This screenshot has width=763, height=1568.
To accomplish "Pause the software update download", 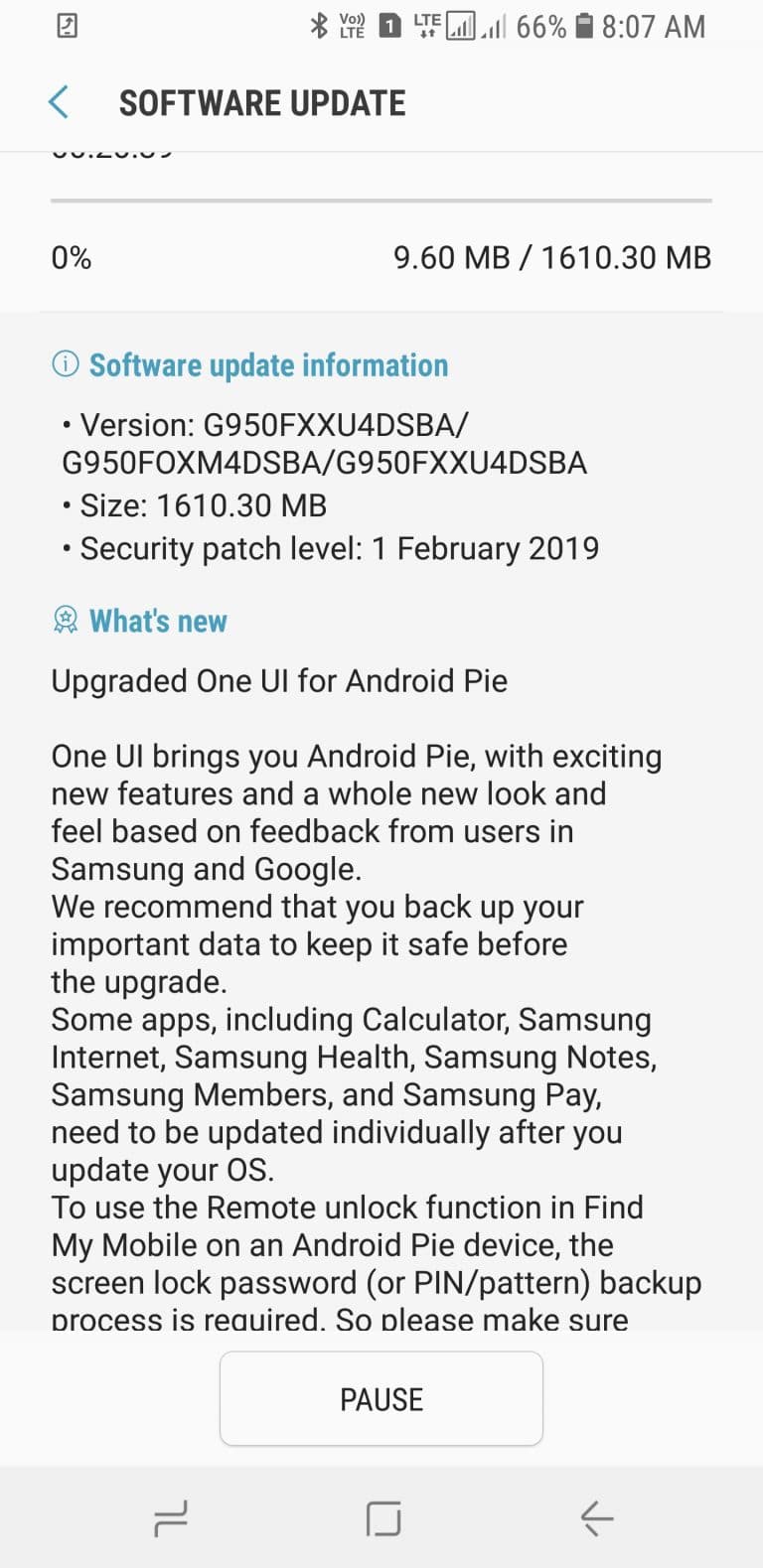I will 381,1398.
